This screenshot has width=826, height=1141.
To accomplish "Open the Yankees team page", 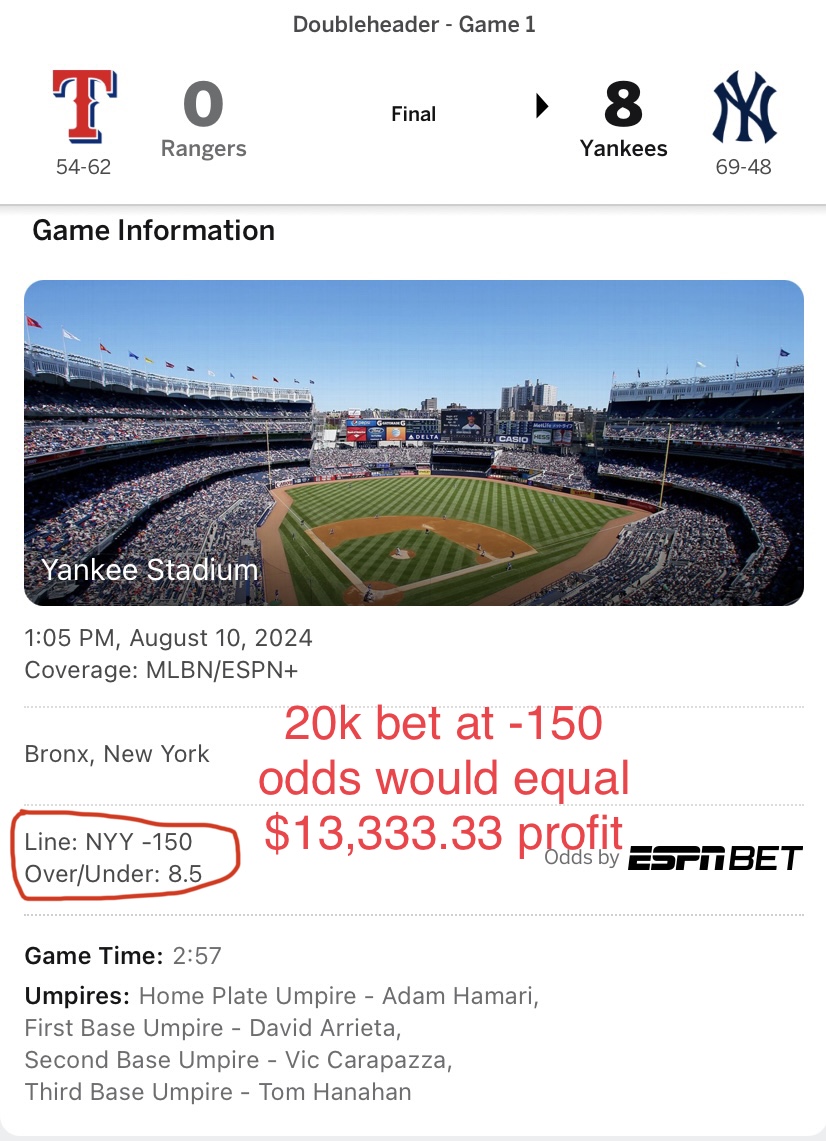I will pyautogui.click(x=743, y=107).
